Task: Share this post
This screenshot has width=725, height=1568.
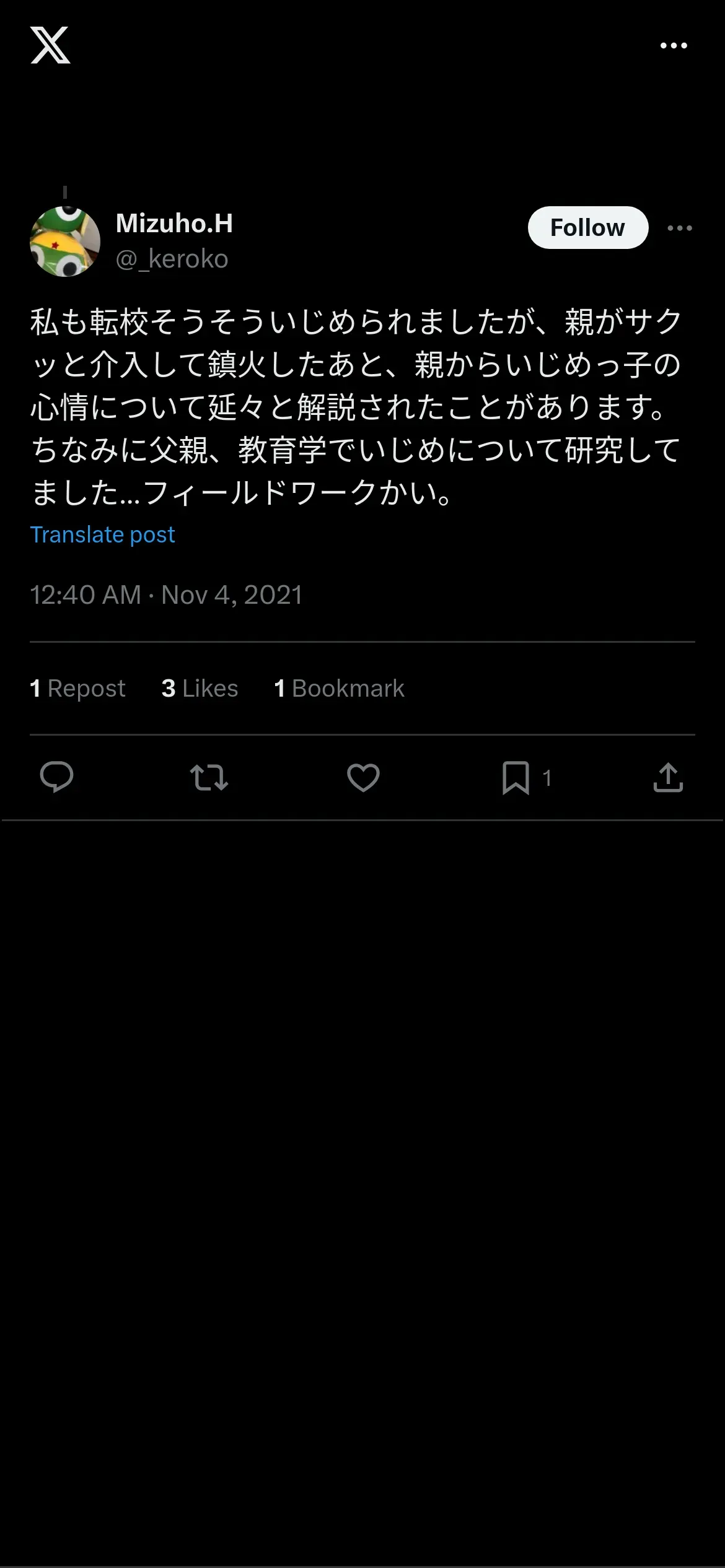Action: 668,777
